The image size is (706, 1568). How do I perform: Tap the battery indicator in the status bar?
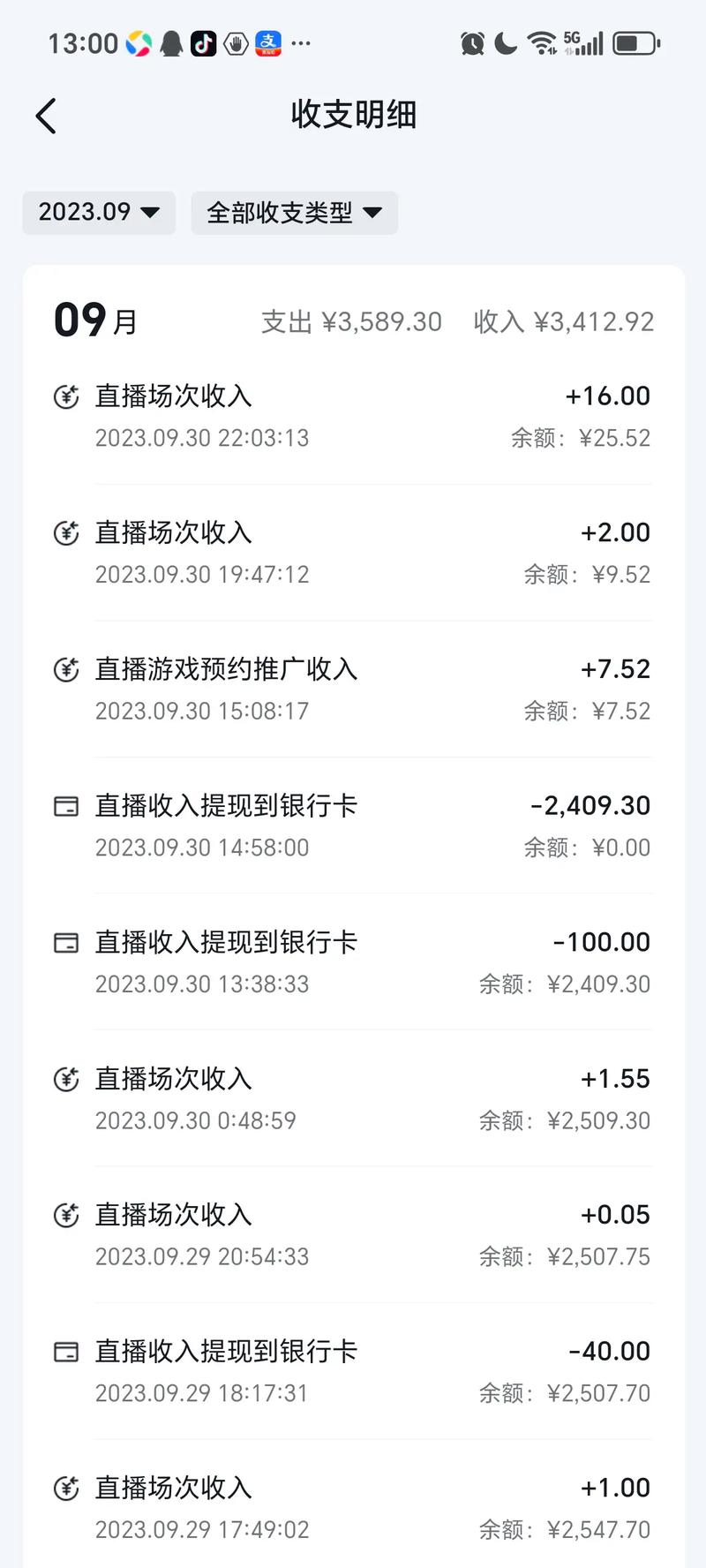634,42
